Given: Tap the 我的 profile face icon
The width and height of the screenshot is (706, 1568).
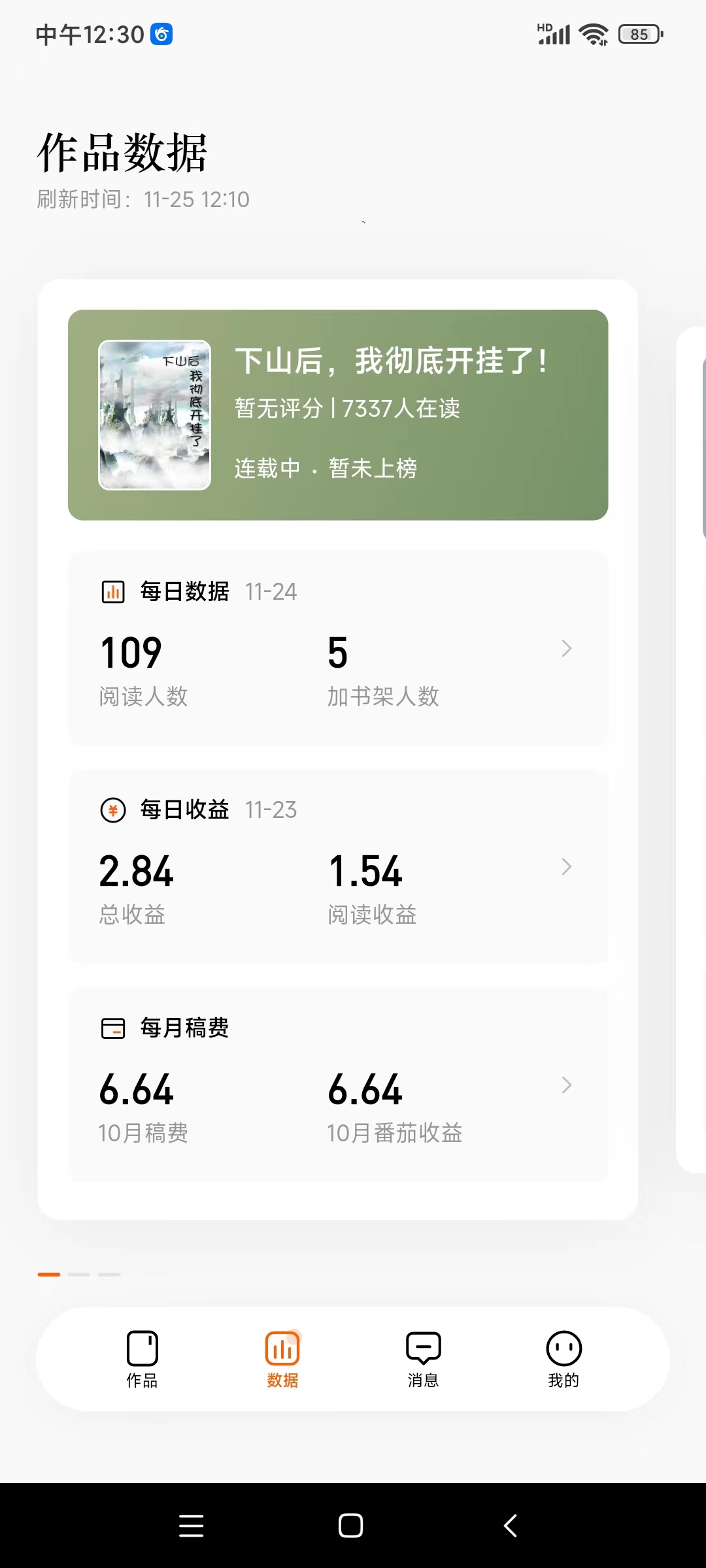Looking at the screenshot, I should coord(563,1347).
